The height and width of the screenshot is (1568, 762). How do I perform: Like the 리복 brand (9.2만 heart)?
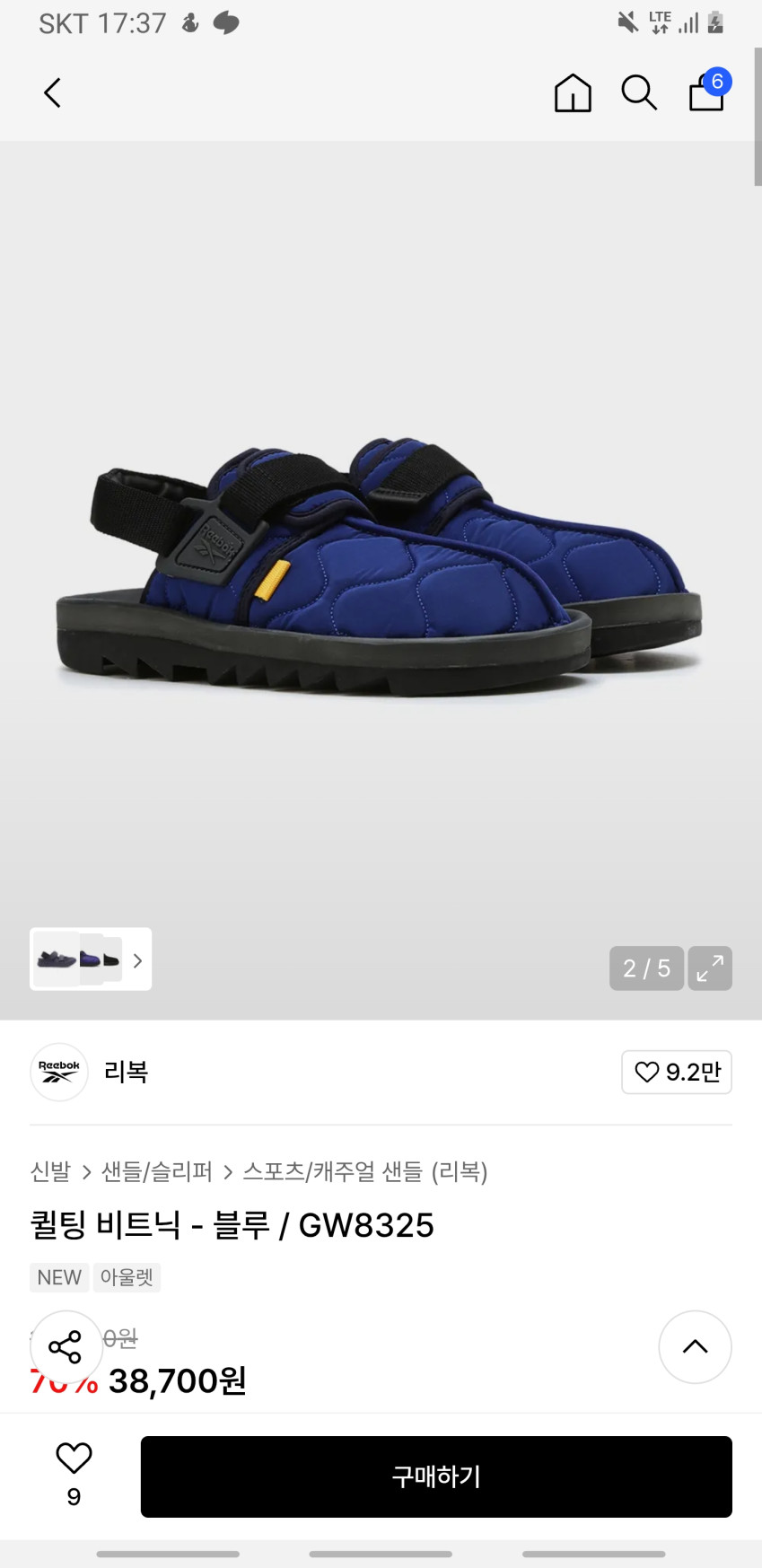(677, 1072)
